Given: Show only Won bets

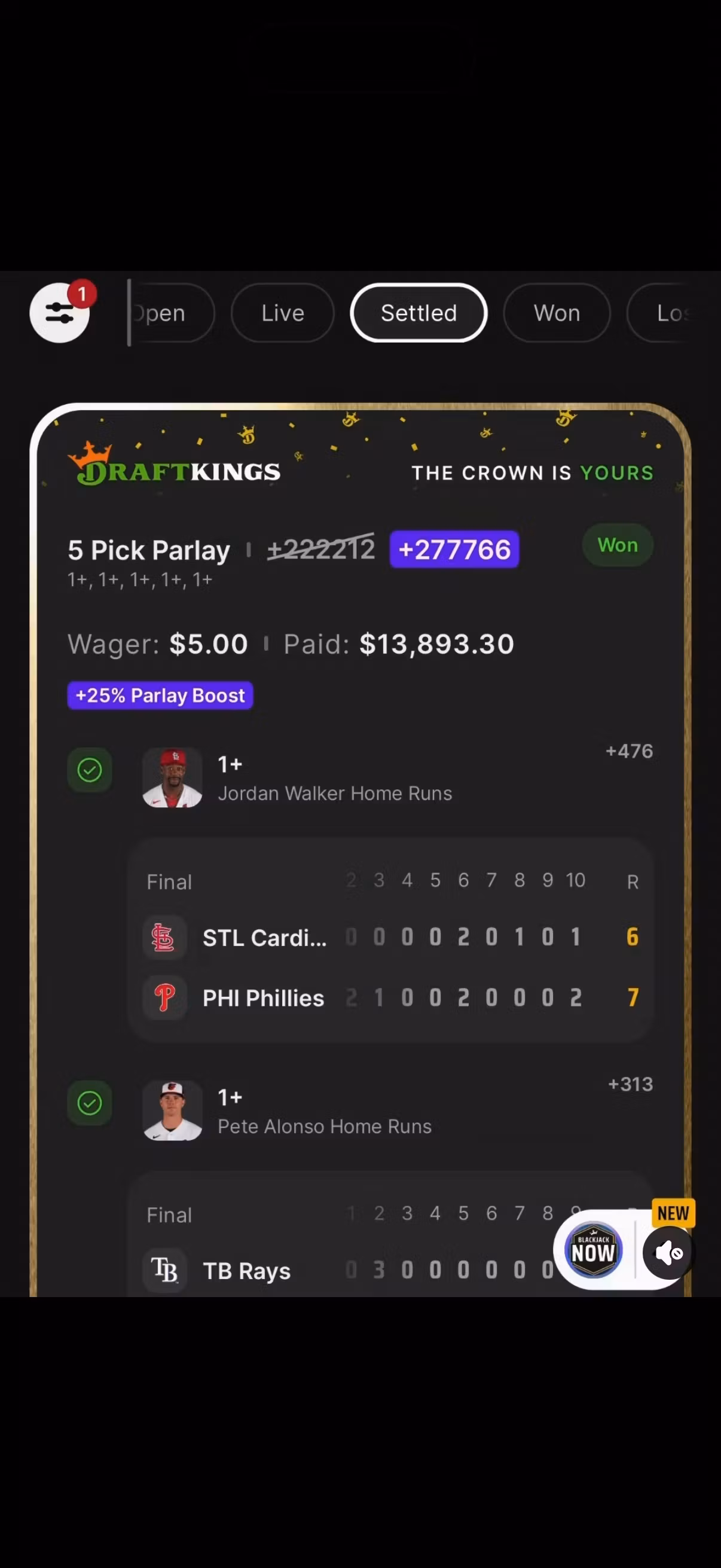Looking at the screenshot, I should 557,312.
